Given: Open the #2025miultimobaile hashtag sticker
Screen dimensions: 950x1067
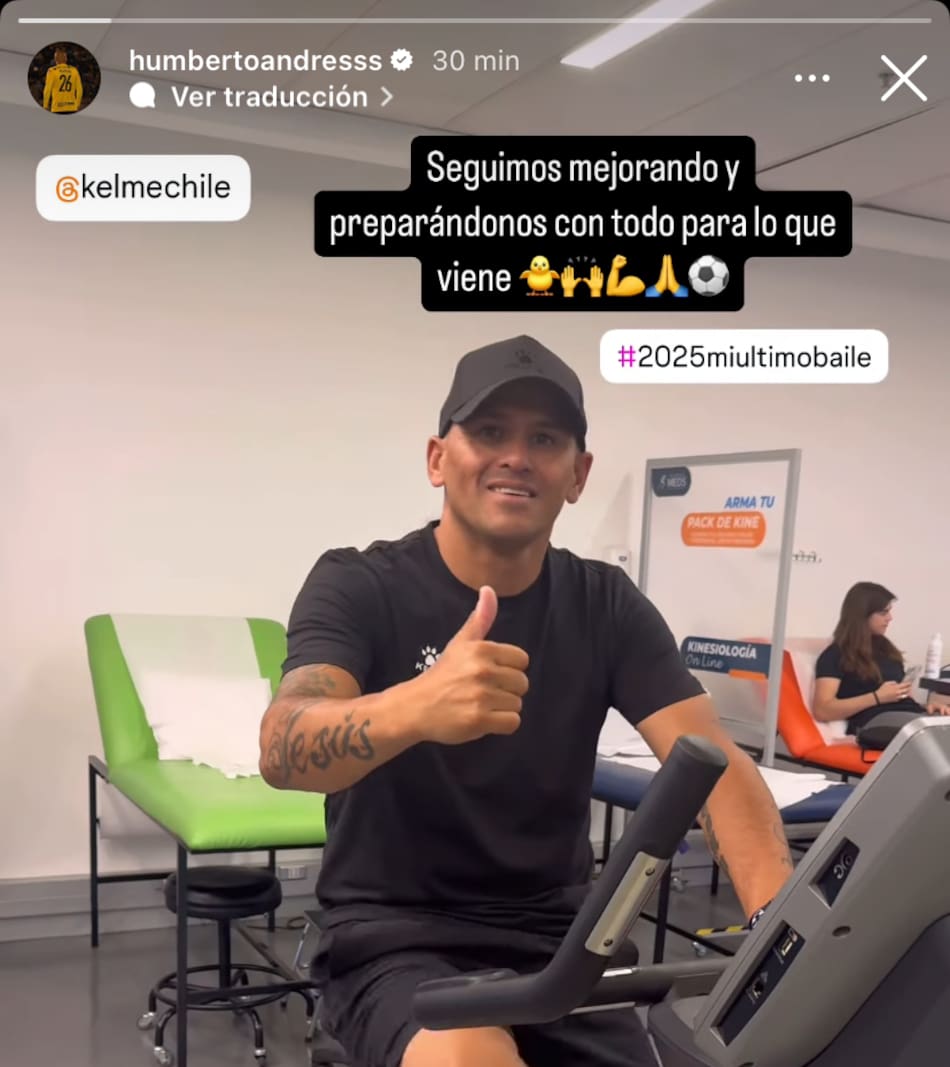Looking at the screenshot, I should (x=745, y=356).
